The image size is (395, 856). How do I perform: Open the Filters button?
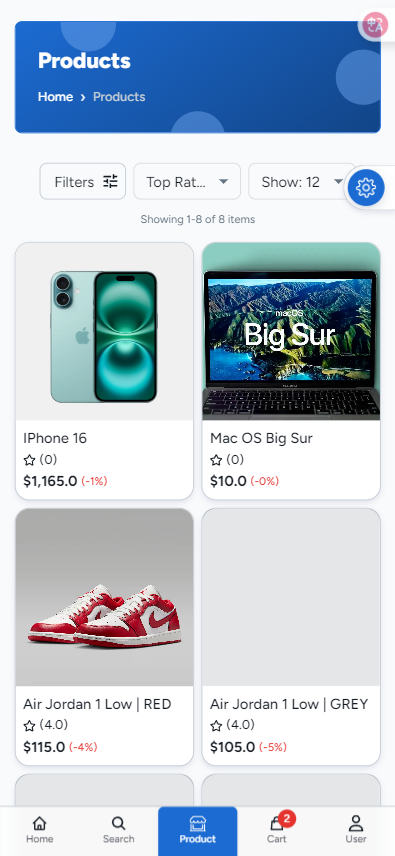point(83,182)
